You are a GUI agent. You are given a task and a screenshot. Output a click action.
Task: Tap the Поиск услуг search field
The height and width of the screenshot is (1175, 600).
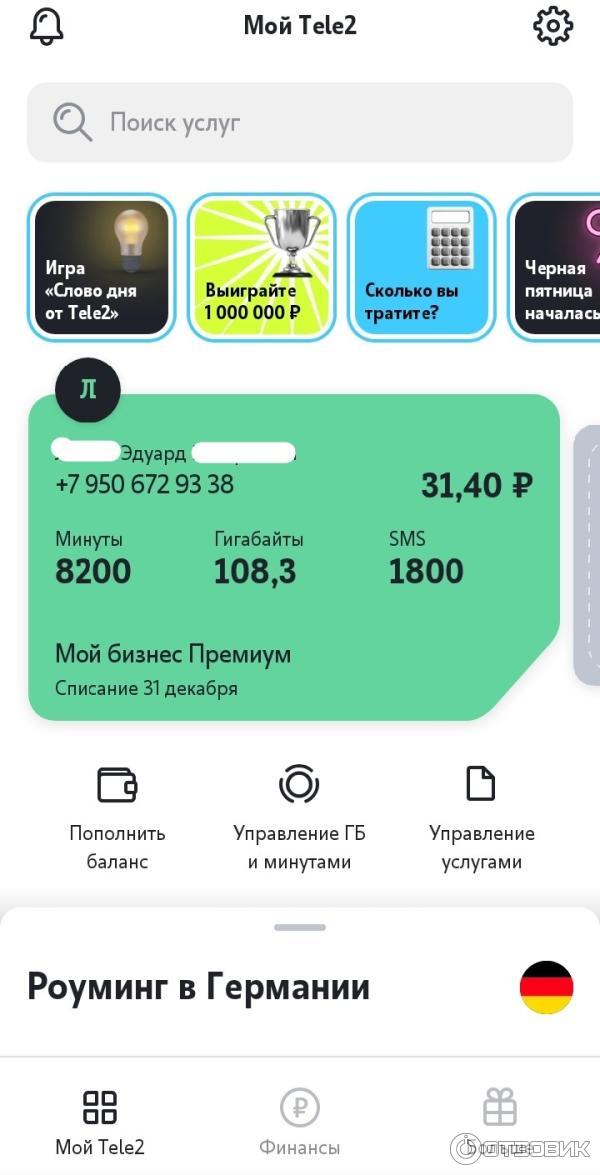pyautogui.click(x=300, y=123)
